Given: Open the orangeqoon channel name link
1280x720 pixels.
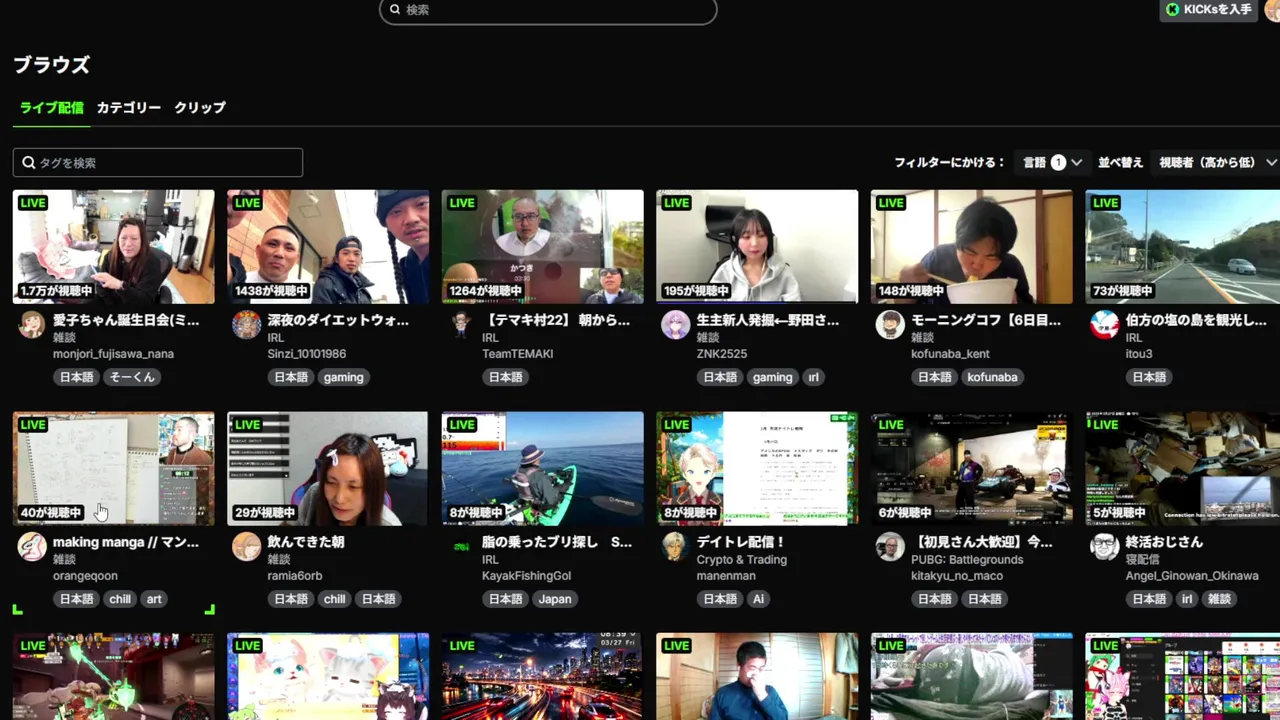Looking at the screenshot, I should (x=85, y=576).
